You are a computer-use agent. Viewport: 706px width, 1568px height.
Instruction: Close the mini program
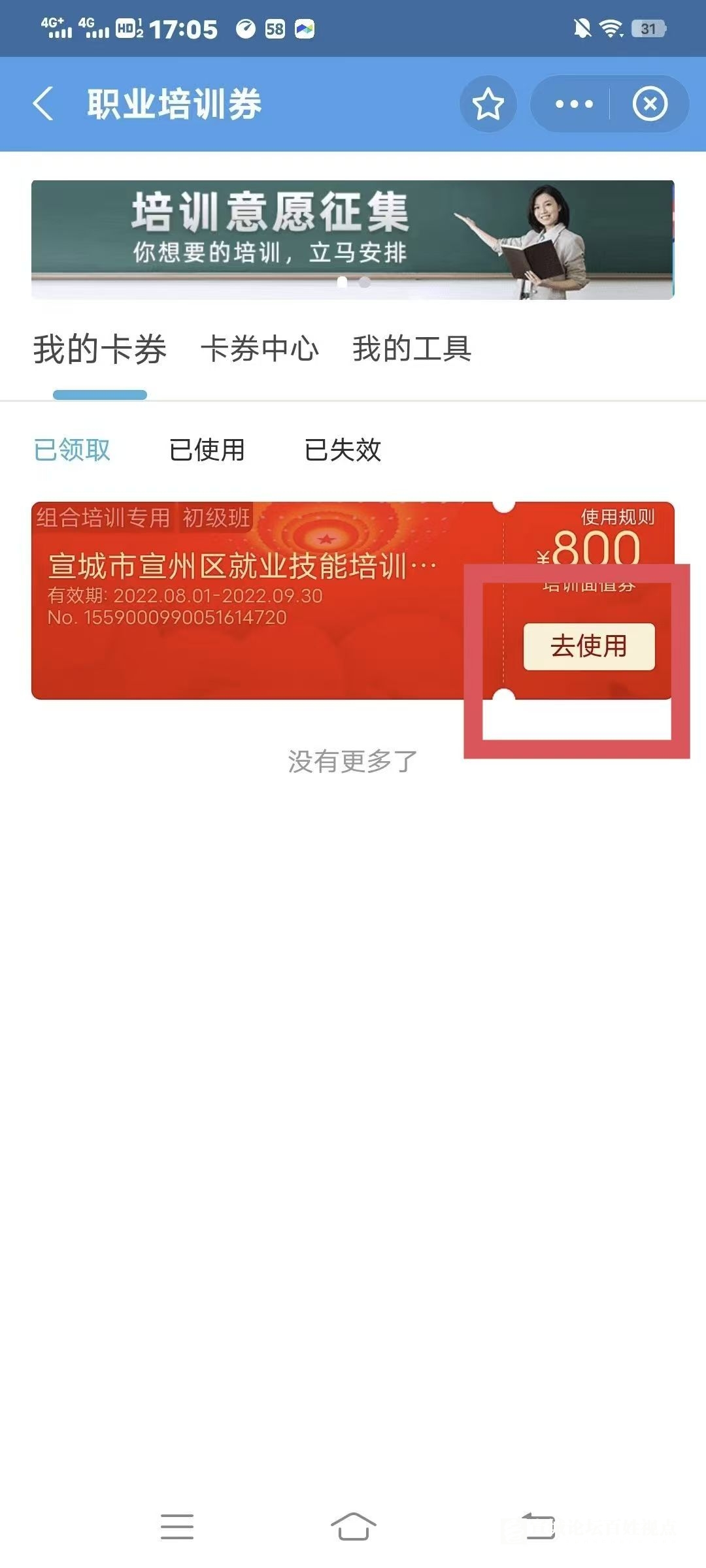650,105
